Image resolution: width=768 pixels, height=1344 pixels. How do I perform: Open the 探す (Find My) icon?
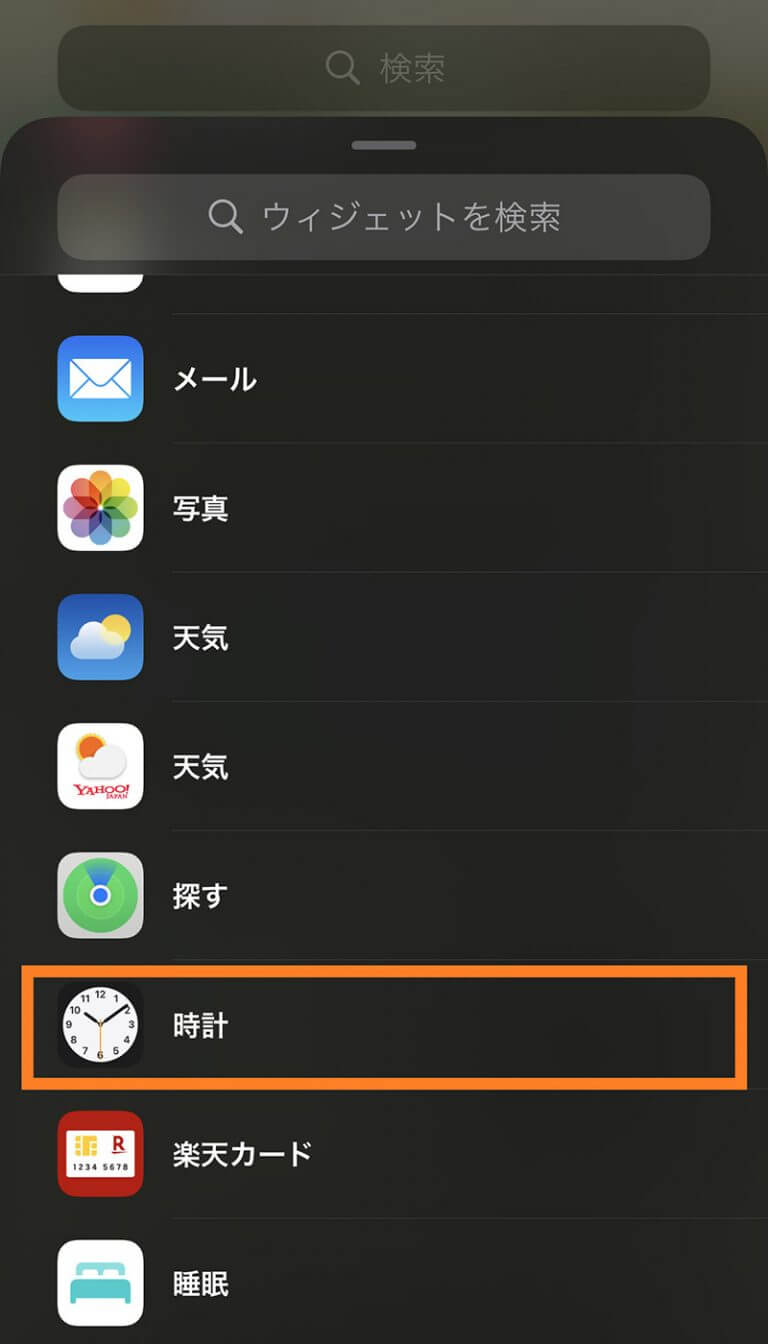tap(100, 895)
